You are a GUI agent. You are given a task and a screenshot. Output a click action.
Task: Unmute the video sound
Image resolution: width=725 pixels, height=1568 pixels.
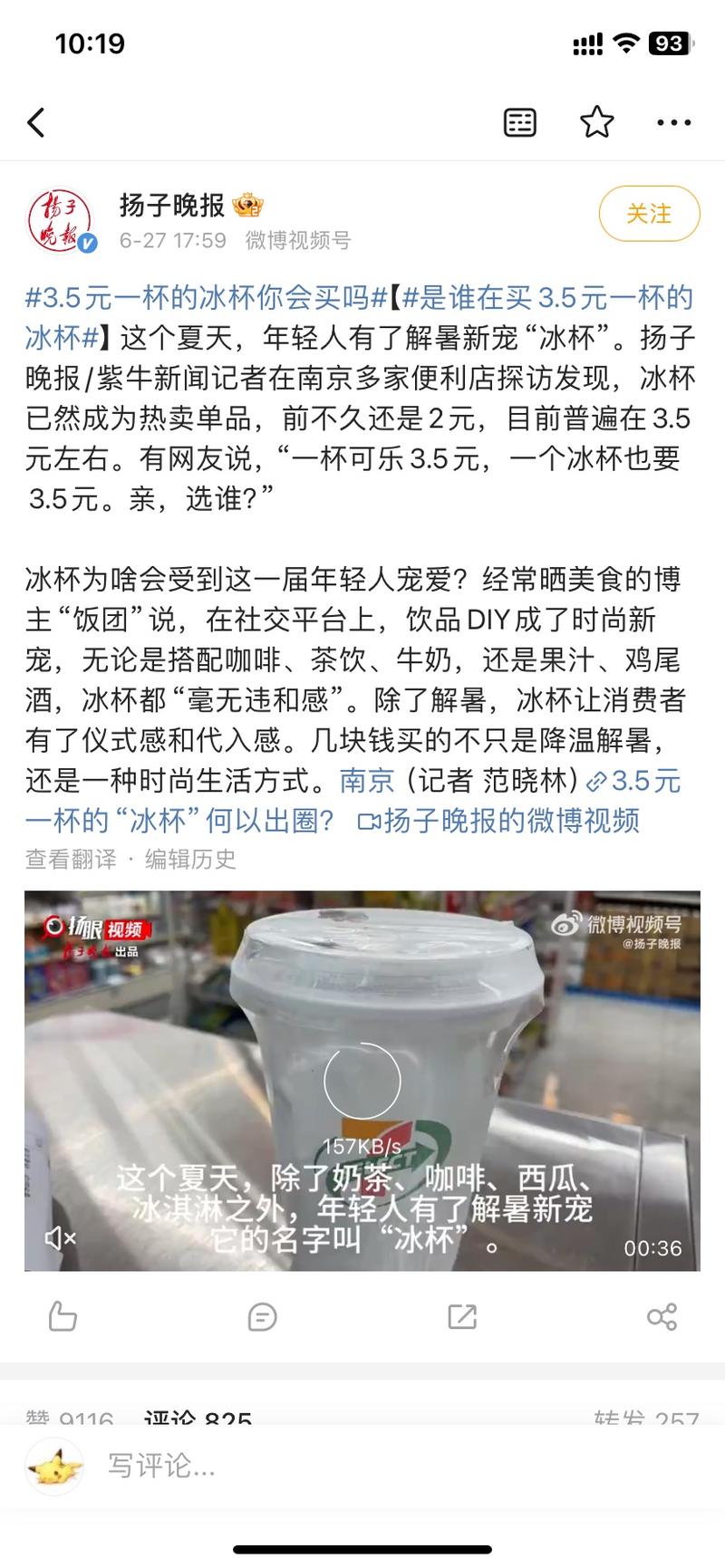click(60, 1237)
